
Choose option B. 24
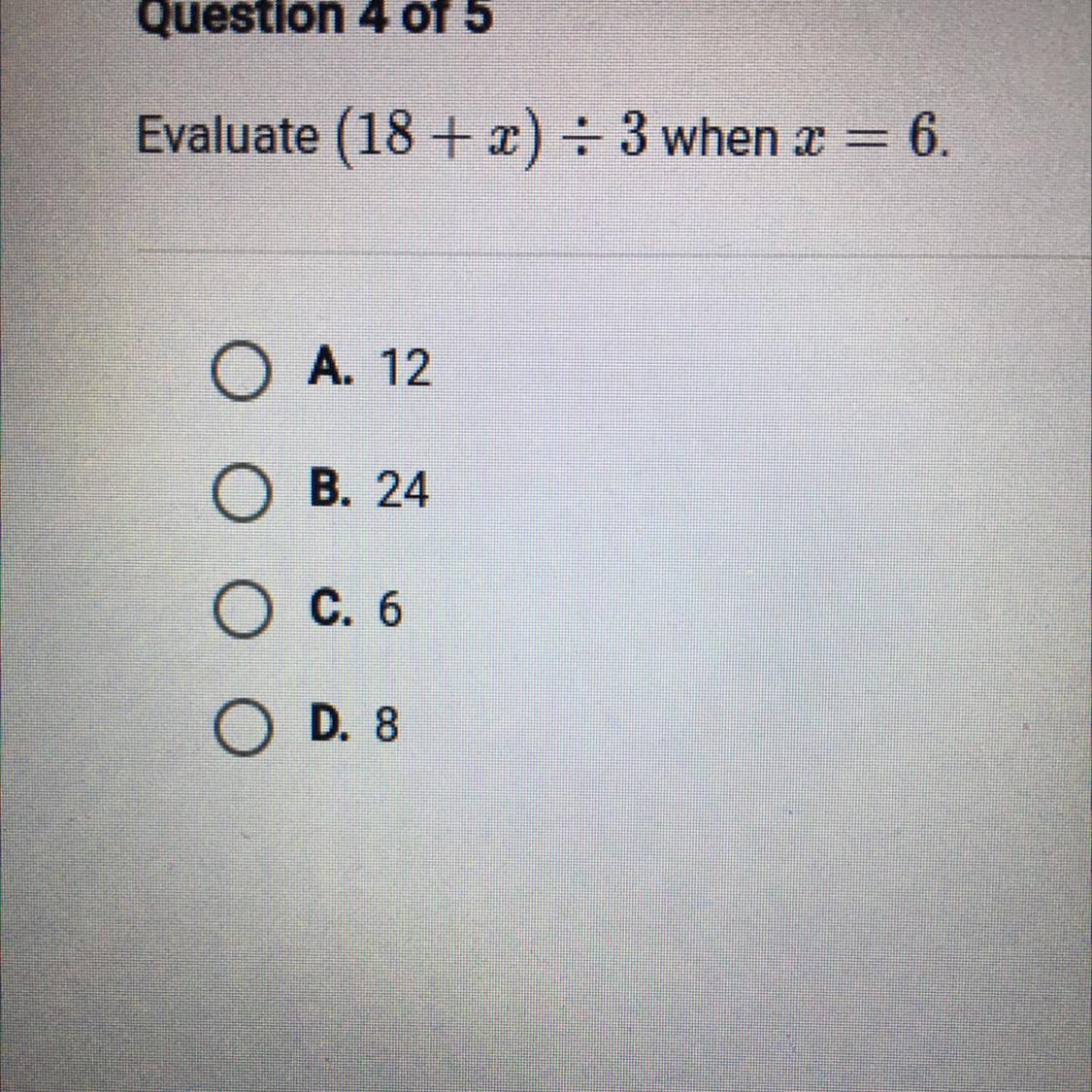click(240, 493)
